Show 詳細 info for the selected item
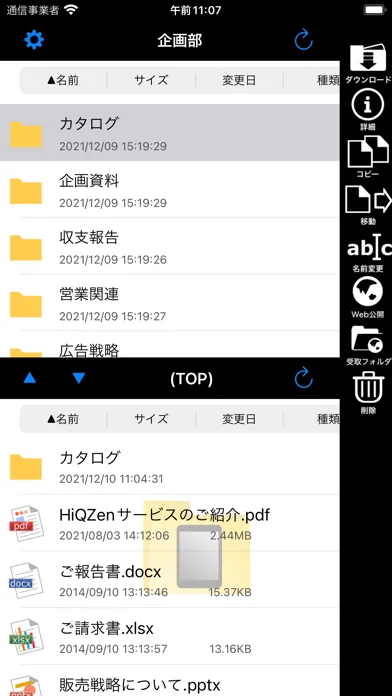The height and width of the screenshot is (696, 392). click(x=368, y=109)
